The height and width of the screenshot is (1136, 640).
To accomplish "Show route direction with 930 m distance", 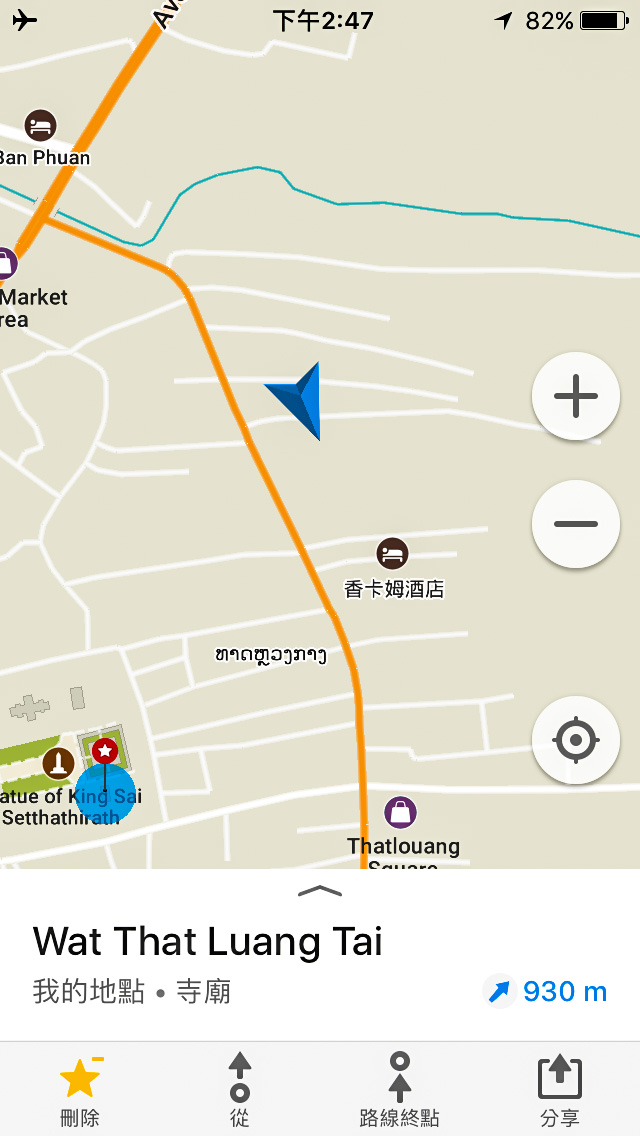I will 545,991.
